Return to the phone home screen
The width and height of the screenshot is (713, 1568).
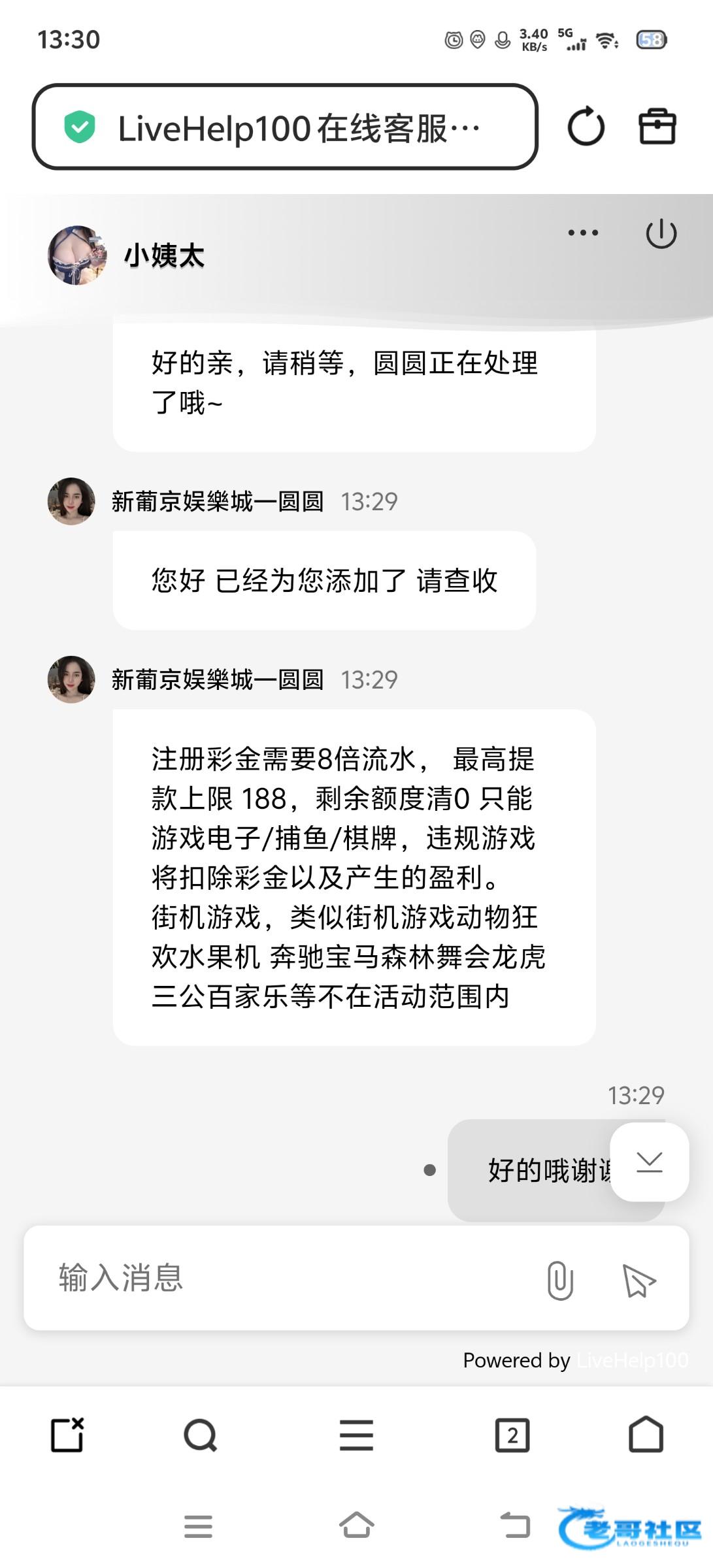coord(356,1526)
